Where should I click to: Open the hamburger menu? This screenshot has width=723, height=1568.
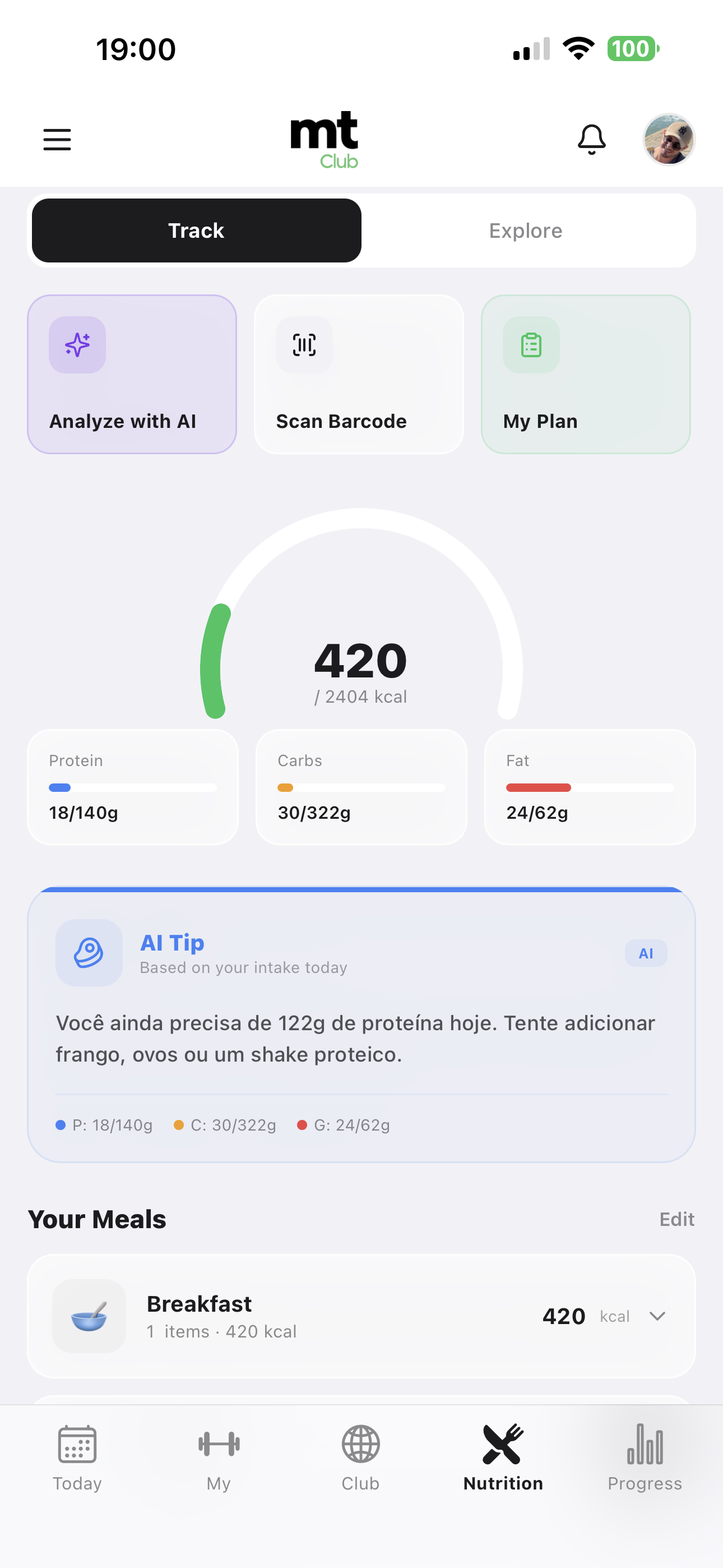click(x=57, y=140)
